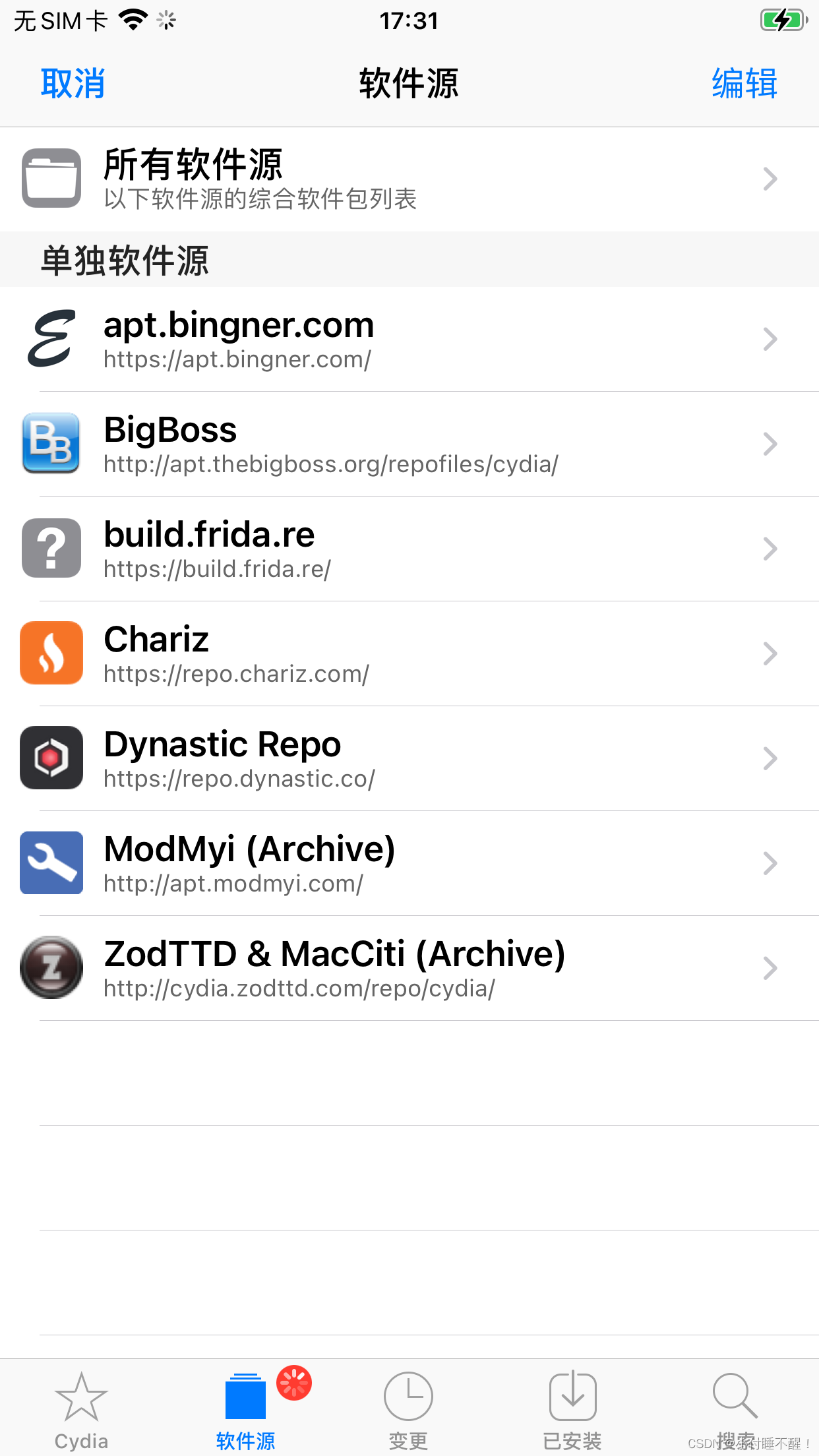This screenshot has height=1456, width=819.
Task: Open the 已安装 installed tab
Action: (x=572, y=1398)
